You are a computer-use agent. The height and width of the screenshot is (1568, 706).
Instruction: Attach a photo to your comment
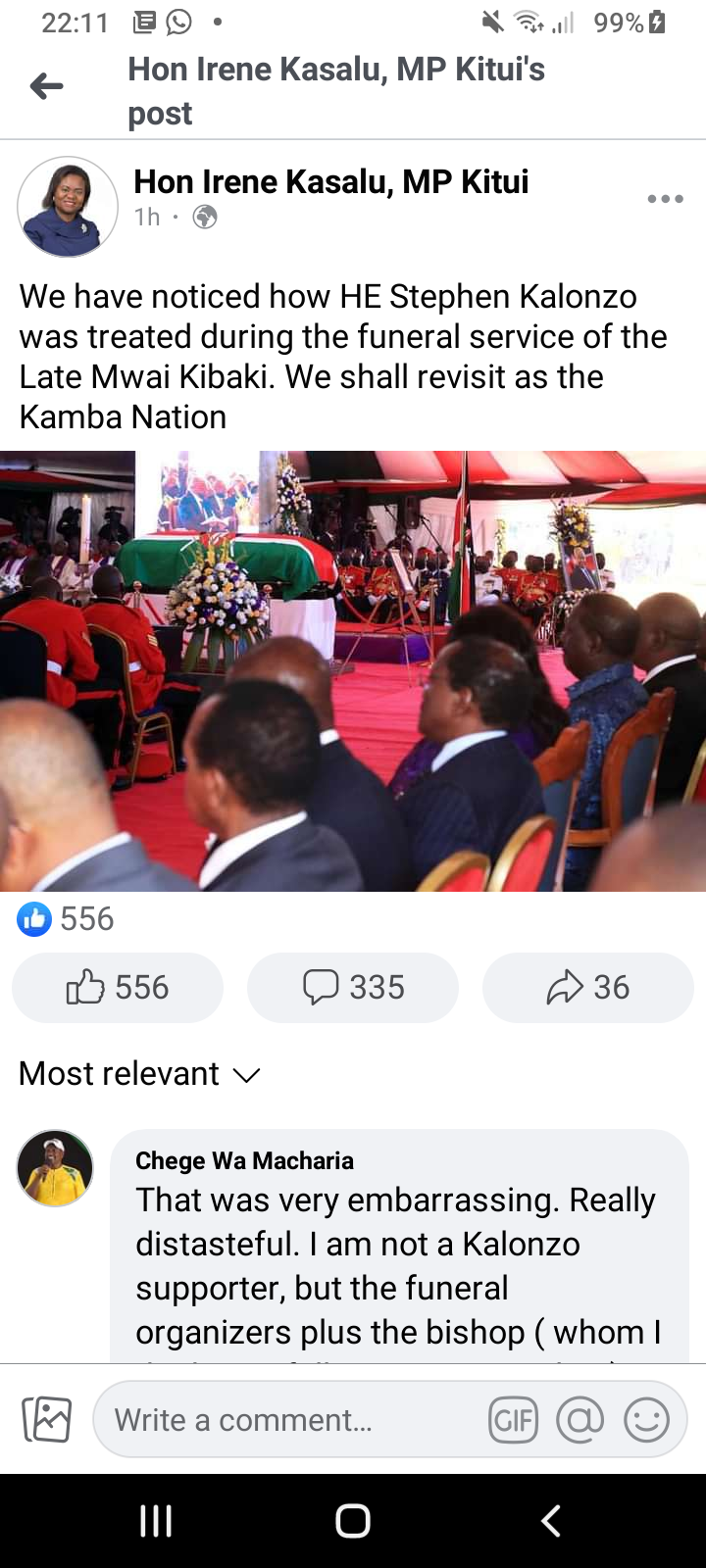click(x=47, y=1419)
